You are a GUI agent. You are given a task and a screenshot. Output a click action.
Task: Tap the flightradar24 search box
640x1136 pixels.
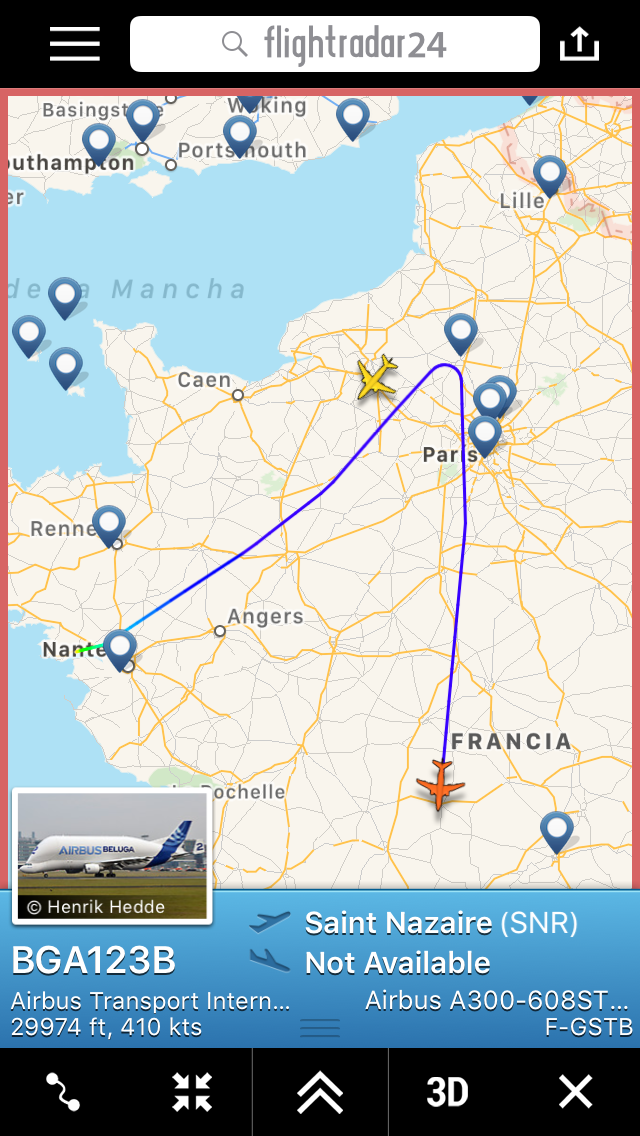334,44
